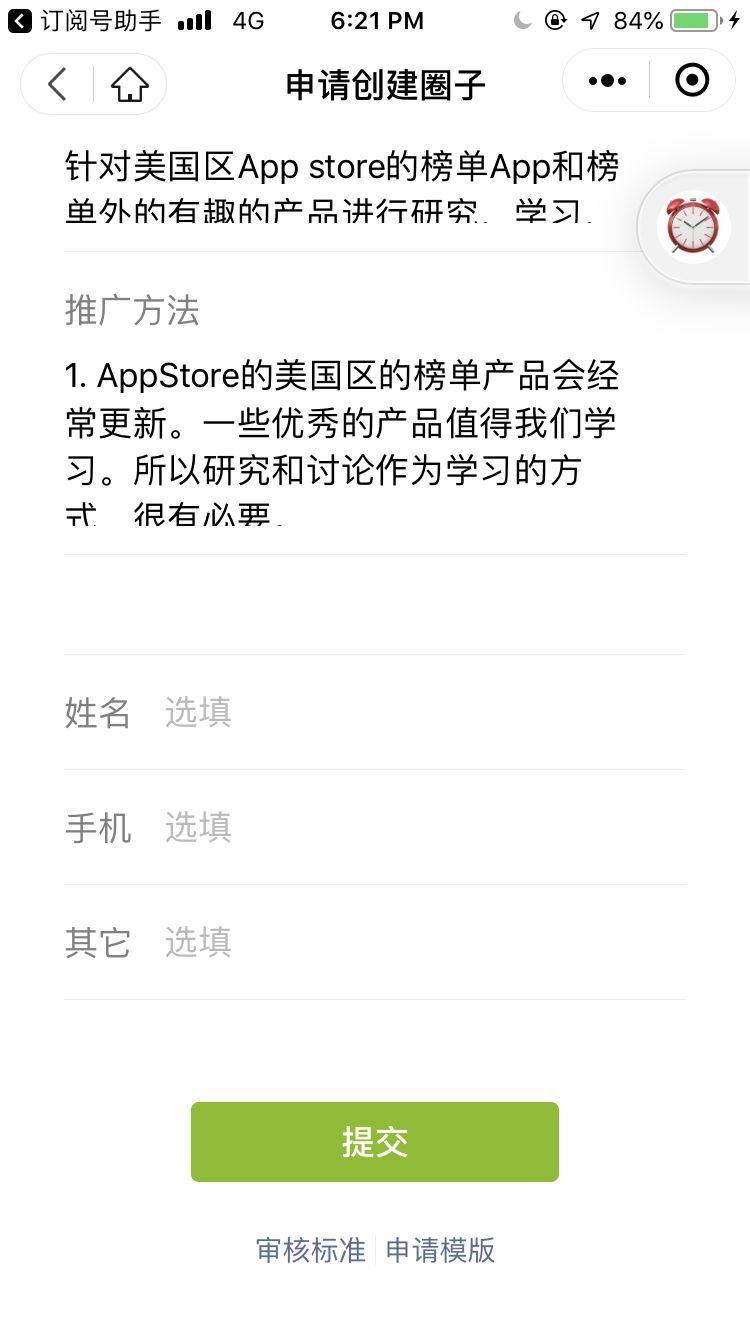Open the three-dot more menu
750x1334 pixels.
607,81
